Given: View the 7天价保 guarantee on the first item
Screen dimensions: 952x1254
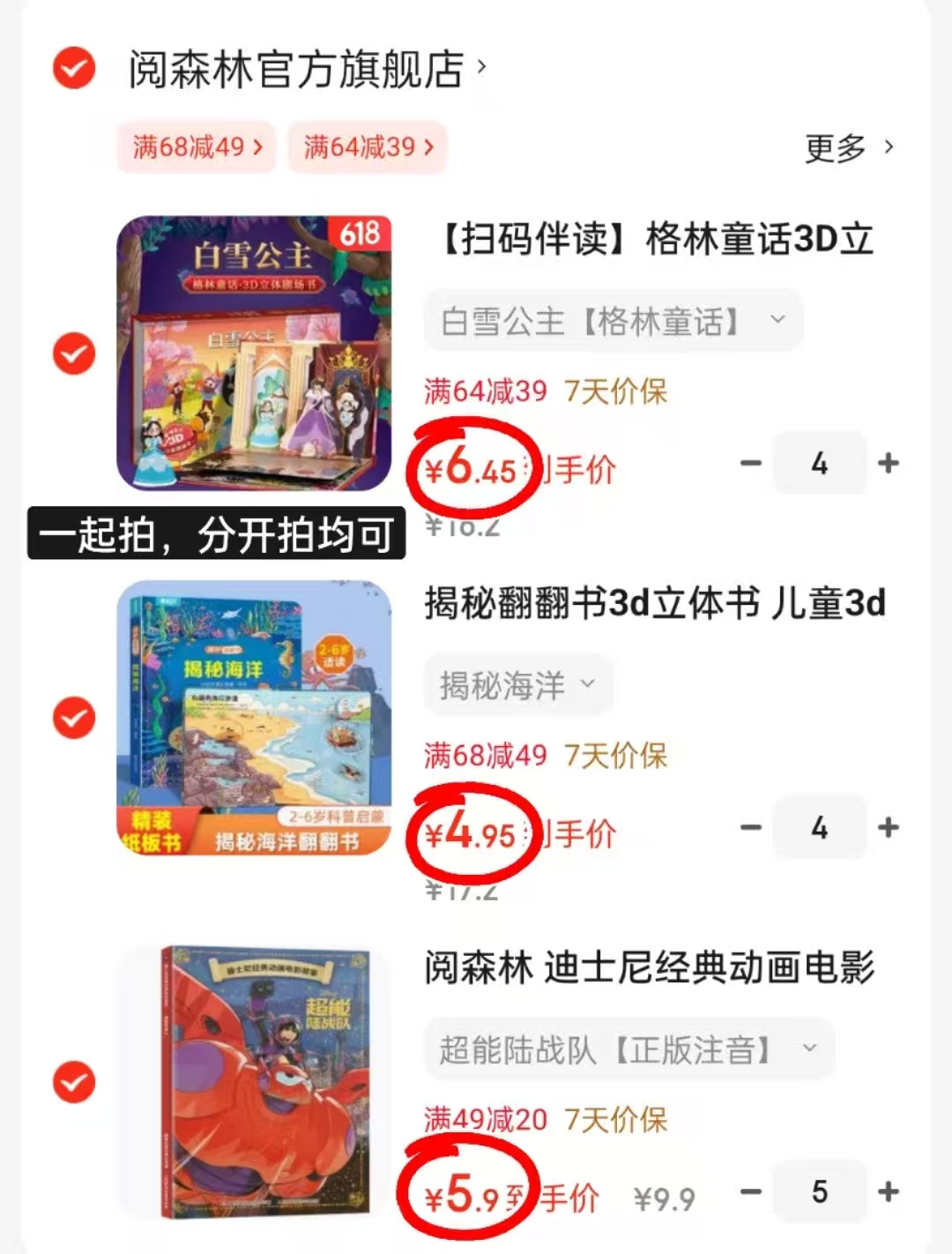Looking at the screenshot, I should 614,391.
